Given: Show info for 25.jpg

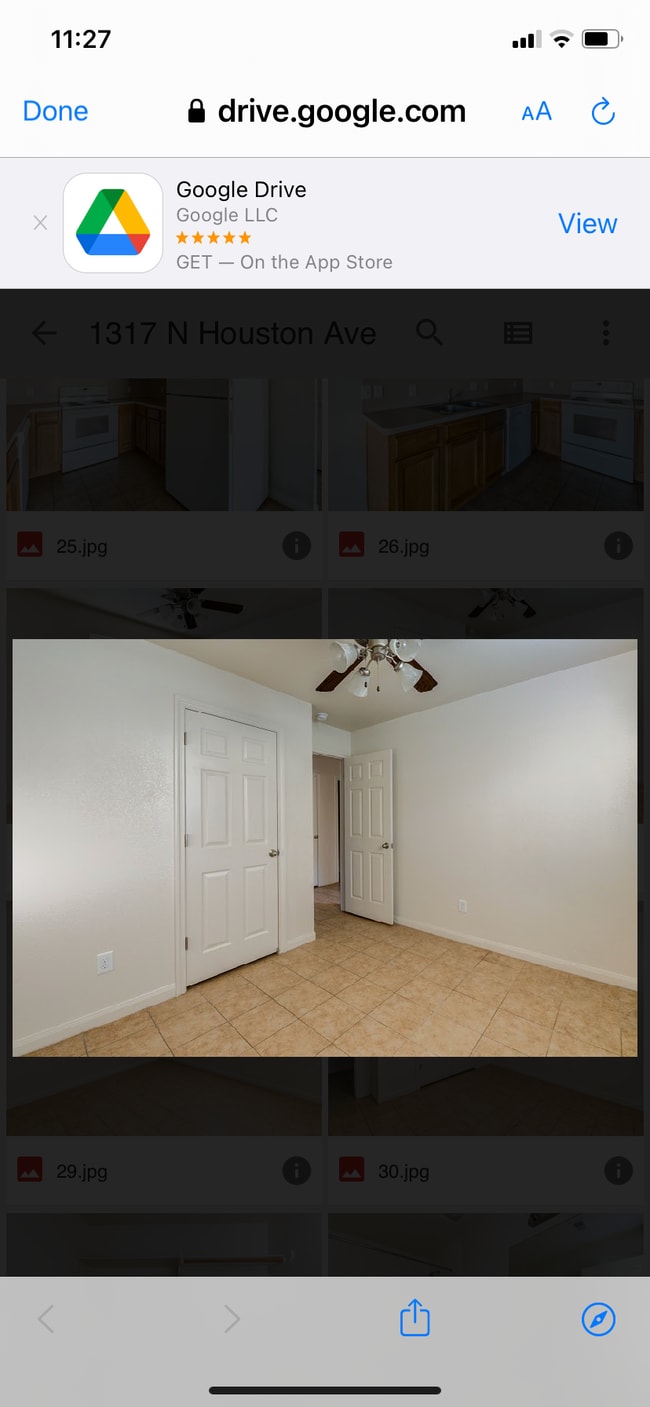Looking at the screenshot, I should click(x=296, y=546).
